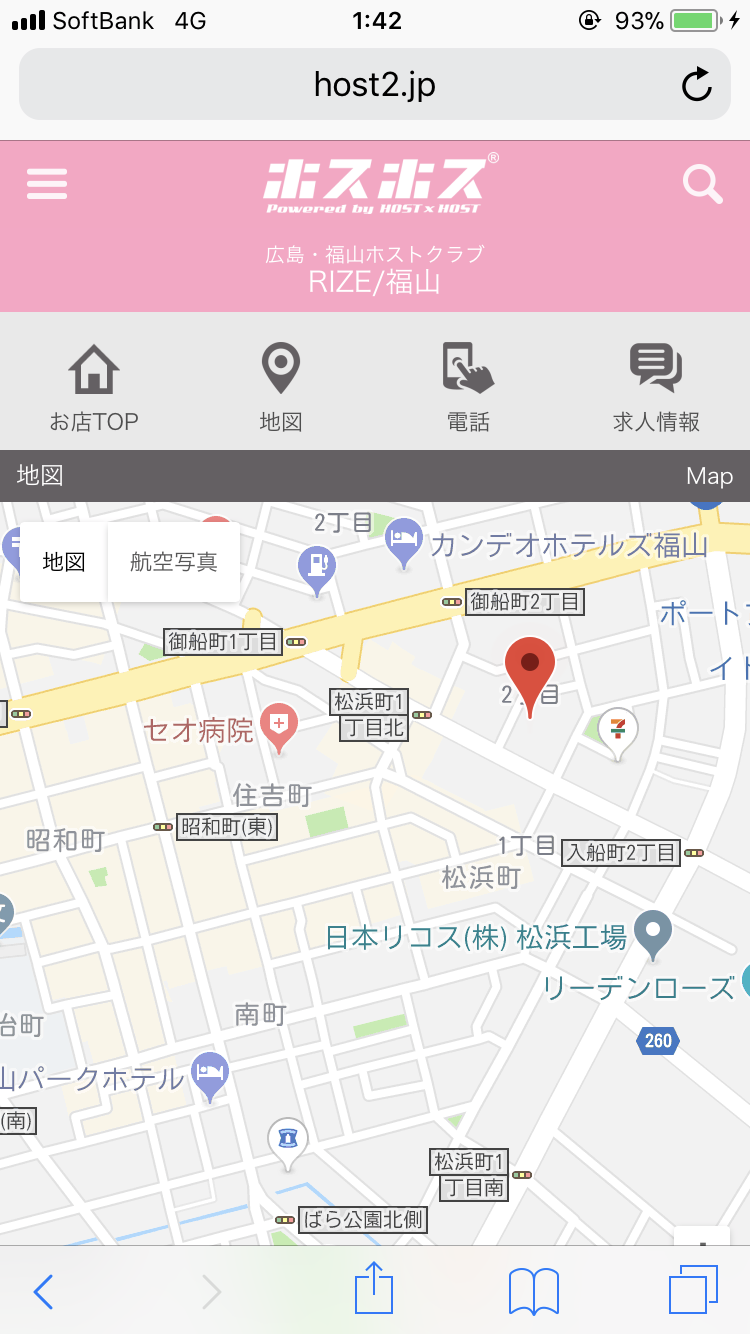Select the 地図 map type button

pos(63,562)
